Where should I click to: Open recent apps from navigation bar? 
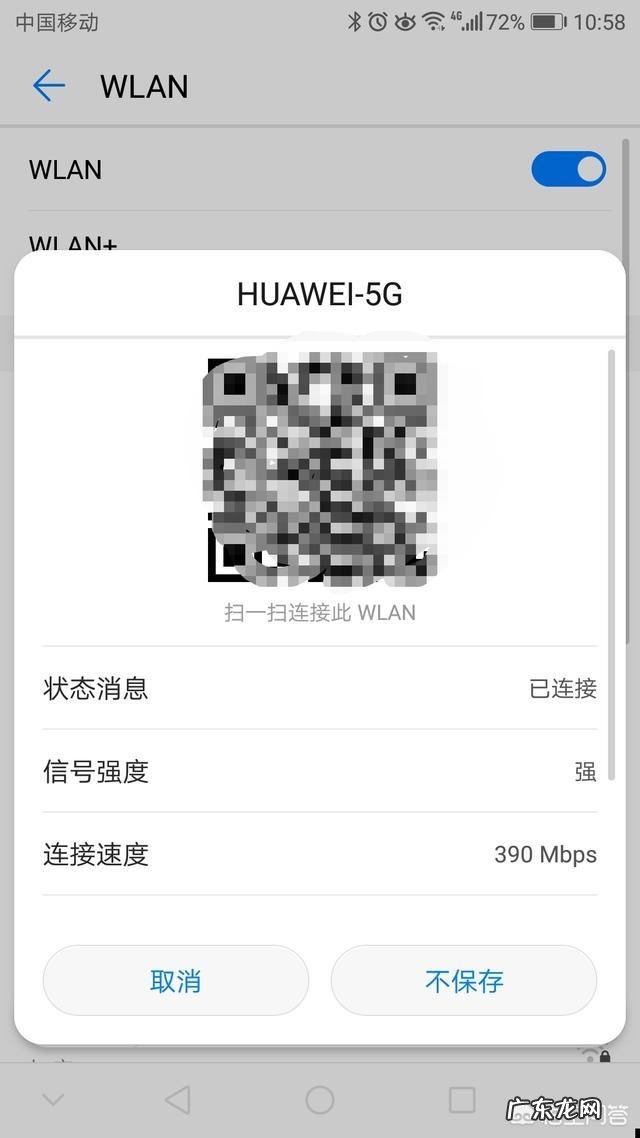pos(462,1100)
